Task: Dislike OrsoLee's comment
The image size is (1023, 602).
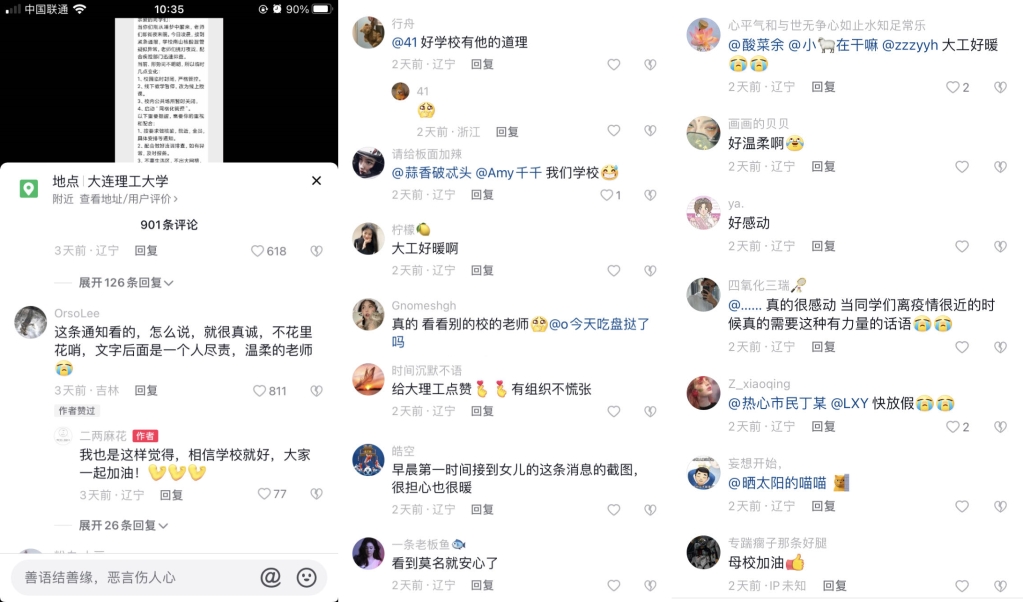Action: click(316, 391)
